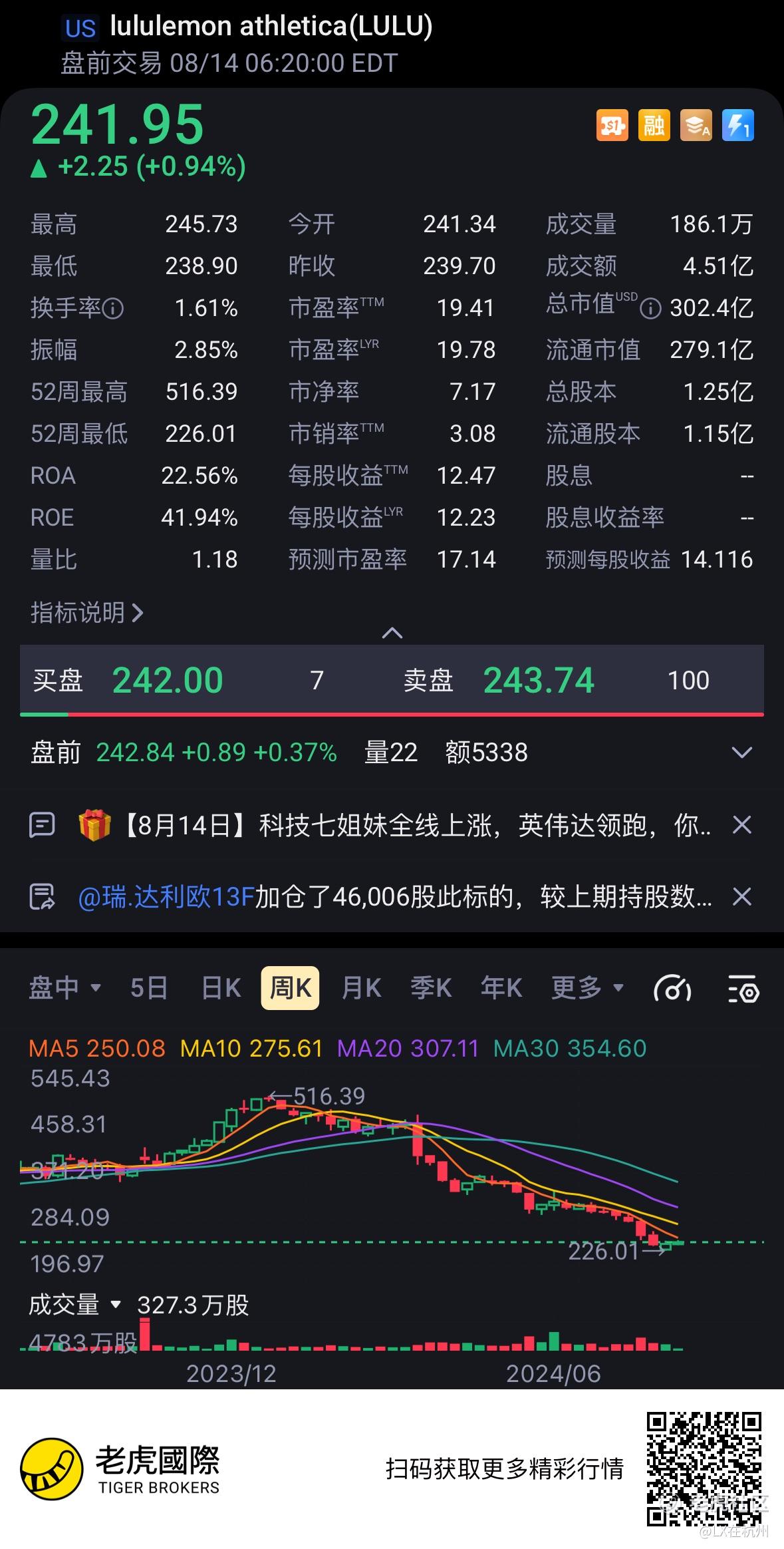784x1549 pixels.
Task: Open the chart settings icon
Action: tap(743, 989)
